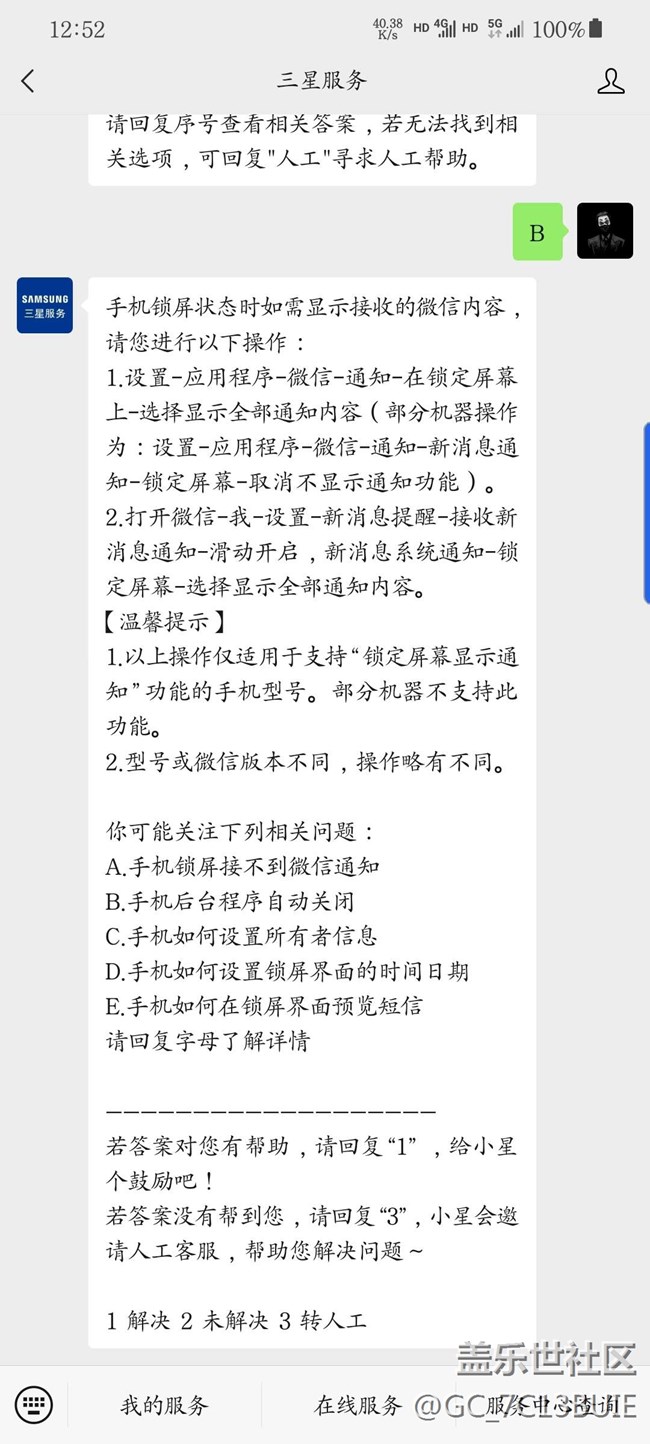This screenshot has width=650, height=1444.
Task: Open the 在线服务 menu
Action: [x=359, y=1405]
